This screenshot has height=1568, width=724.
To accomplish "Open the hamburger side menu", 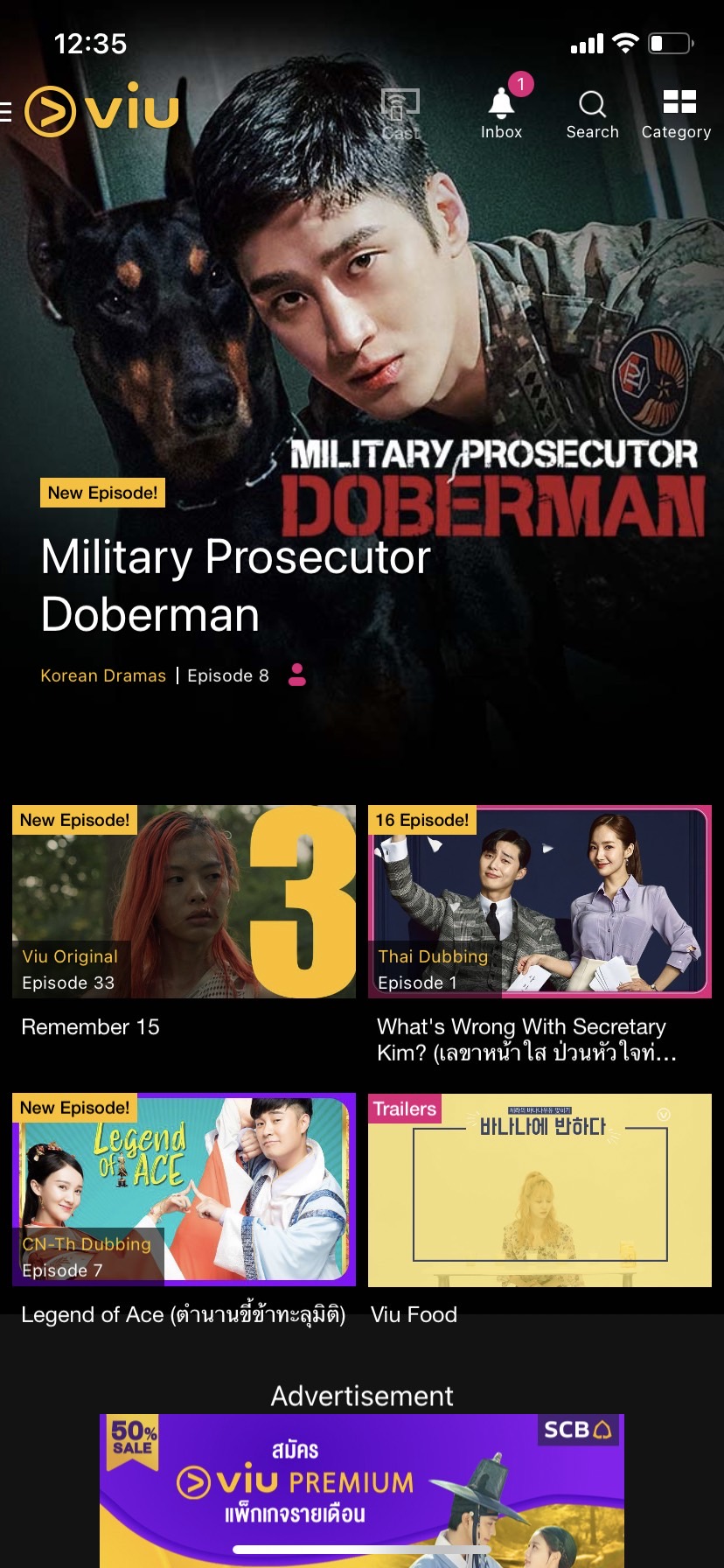I will pyautogui.click(x=7, y=112).
